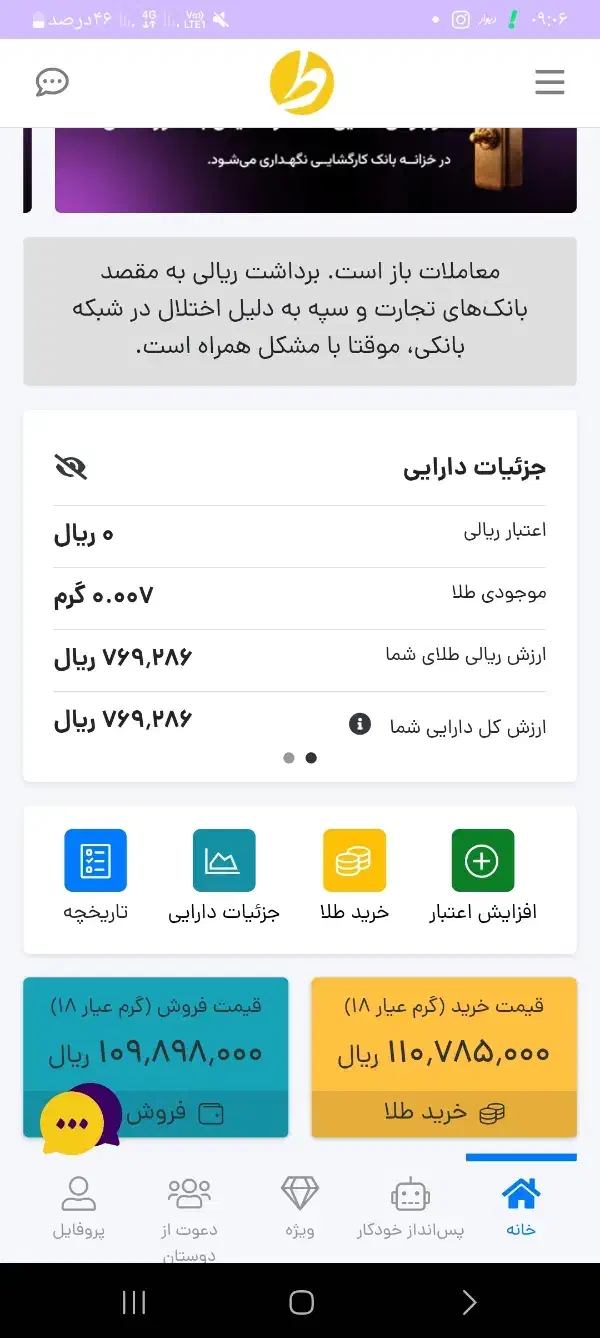Tap the yellow خرید طلا buy button
The height and width of the screenshot is (1338, 600).
tap(444, 1113)
